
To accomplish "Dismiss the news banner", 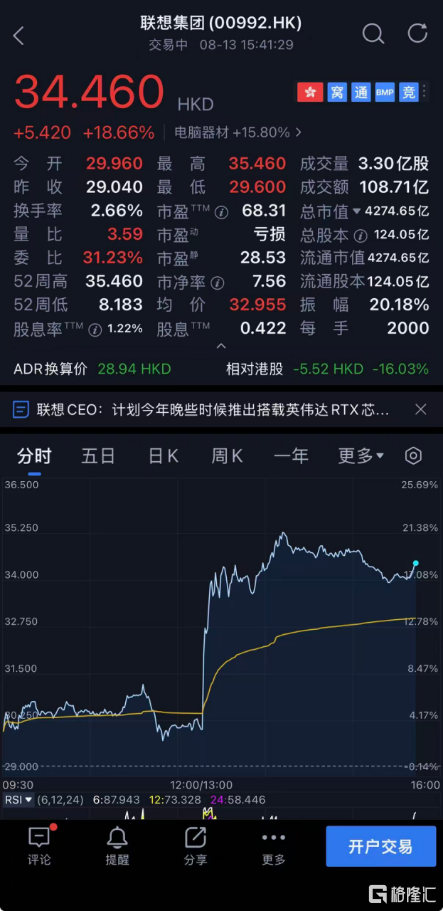I will tap(421, 410).
